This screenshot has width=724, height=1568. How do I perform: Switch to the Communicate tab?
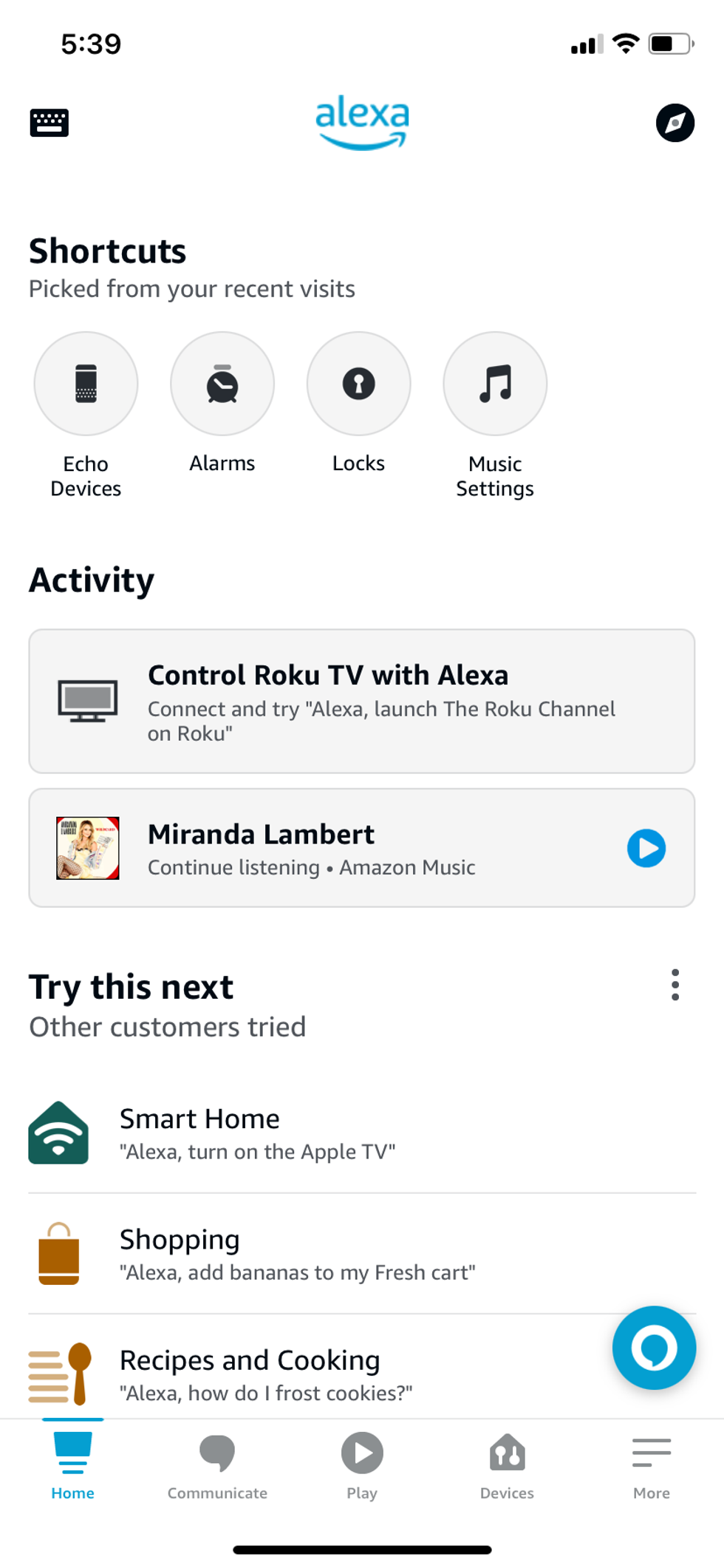pos(216,1466)
